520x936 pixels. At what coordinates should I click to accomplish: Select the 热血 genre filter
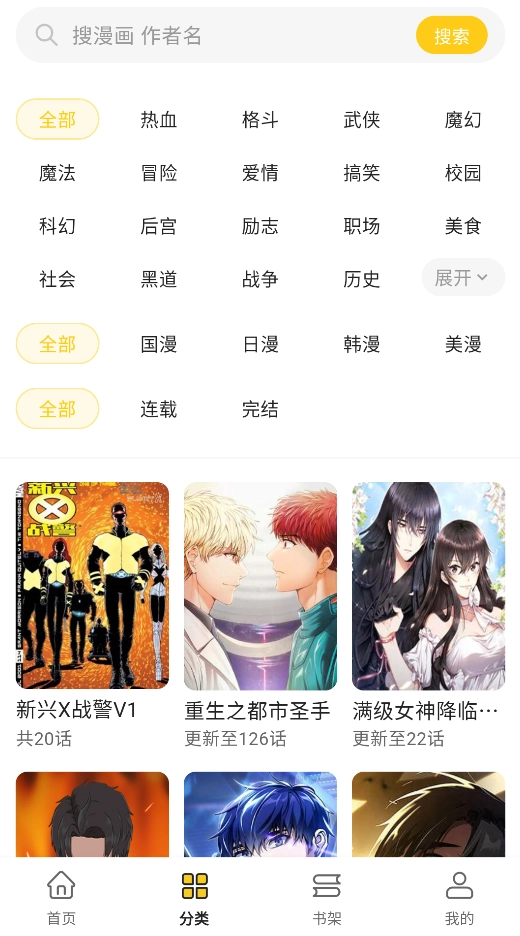point(159,119)
